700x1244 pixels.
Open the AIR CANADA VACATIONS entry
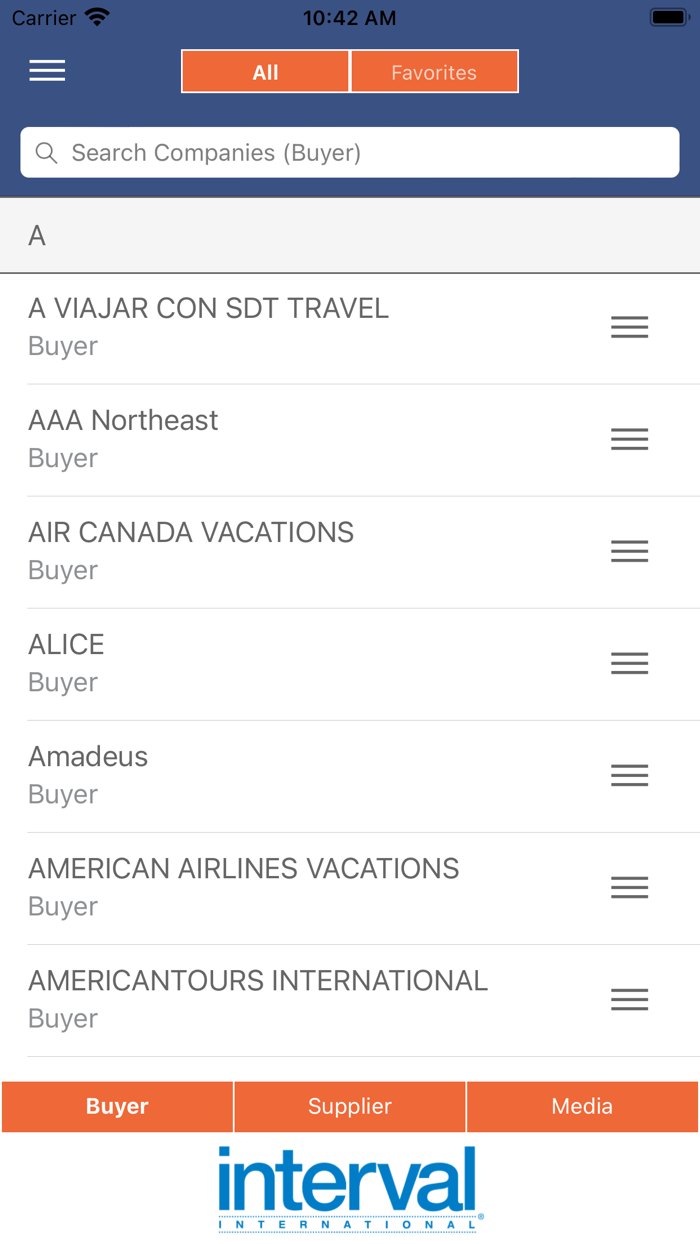191,550
